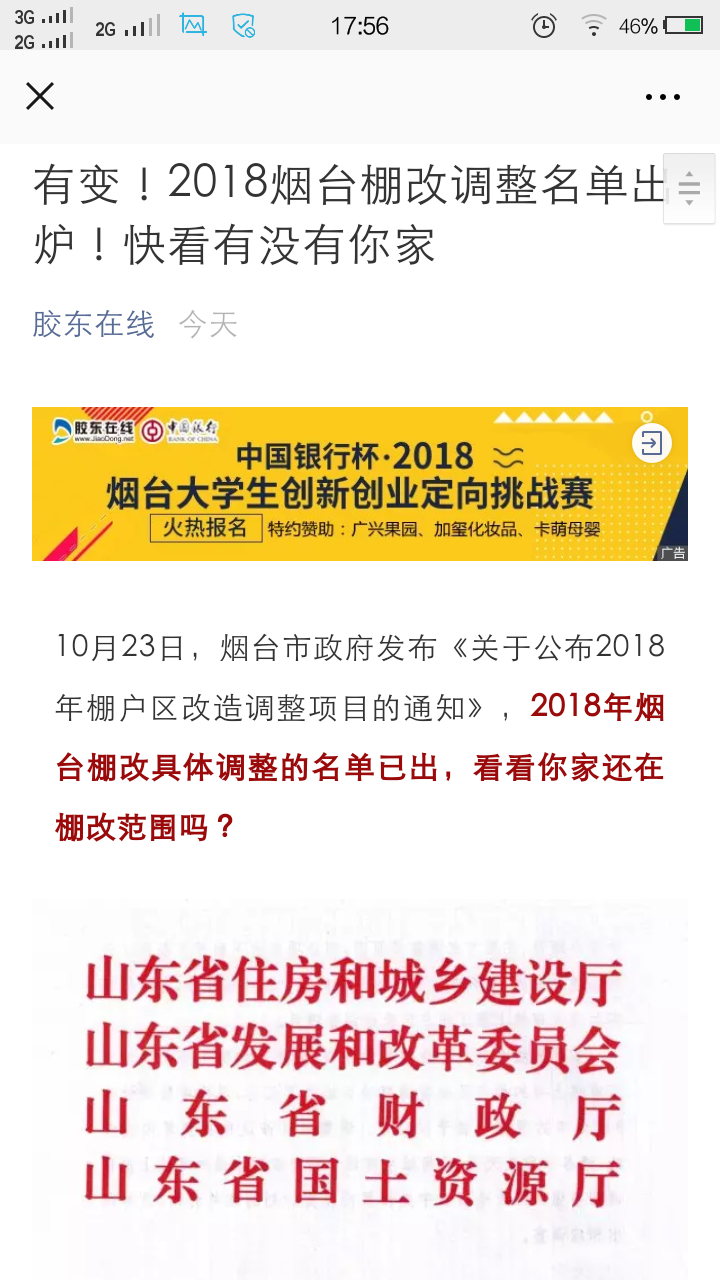720x1280 pixels.
Task: Open the 中国银行杯 2018 contest ad banner
Action: pyautogui.click(x=360, y=484)
